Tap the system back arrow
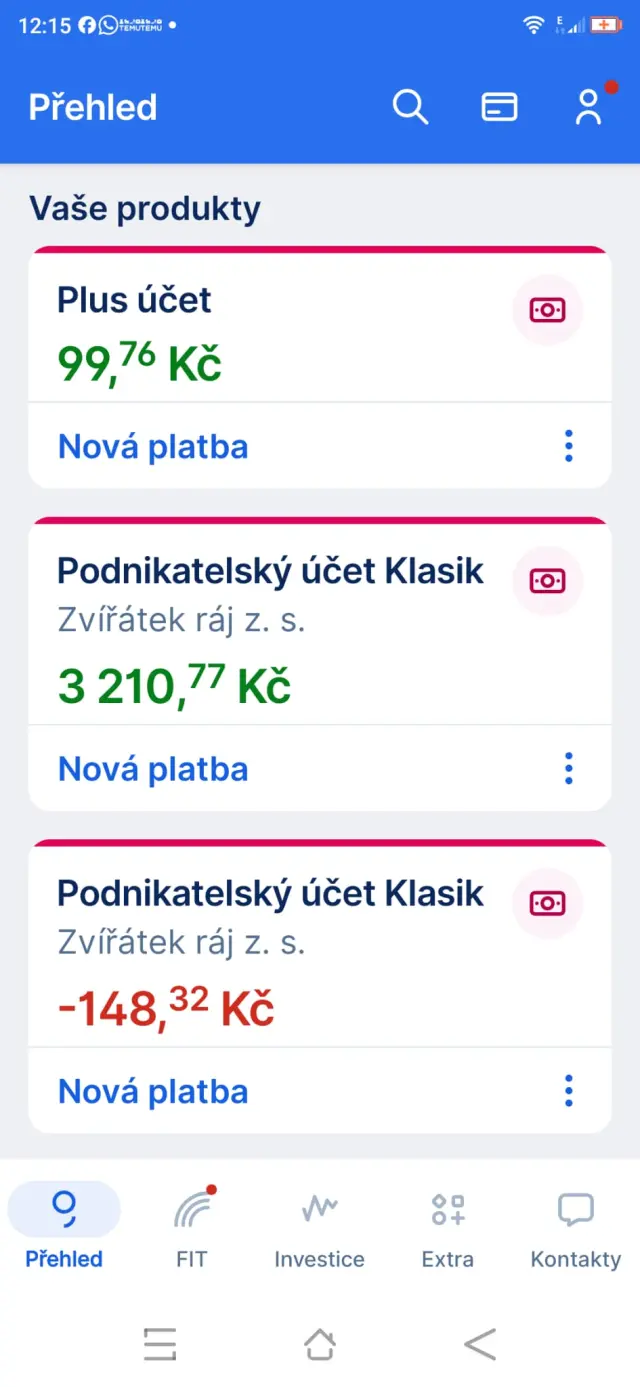 pyautogui.click(x=480, y=1345)
